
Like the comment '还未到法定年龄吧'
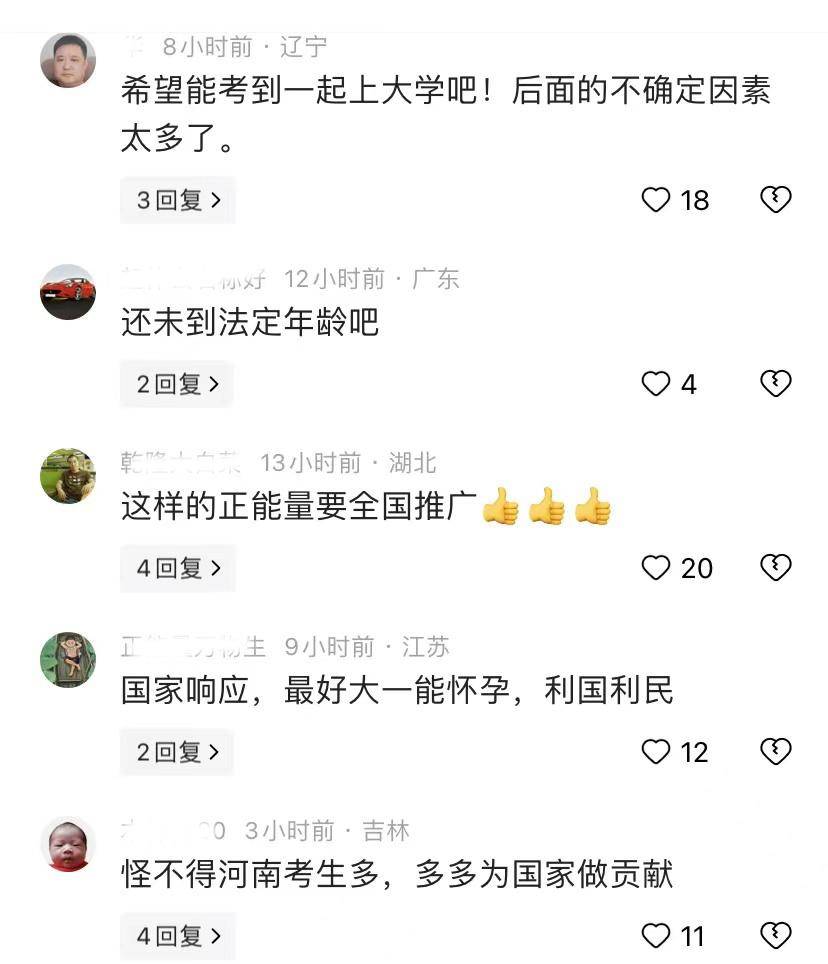coord(656,384)
